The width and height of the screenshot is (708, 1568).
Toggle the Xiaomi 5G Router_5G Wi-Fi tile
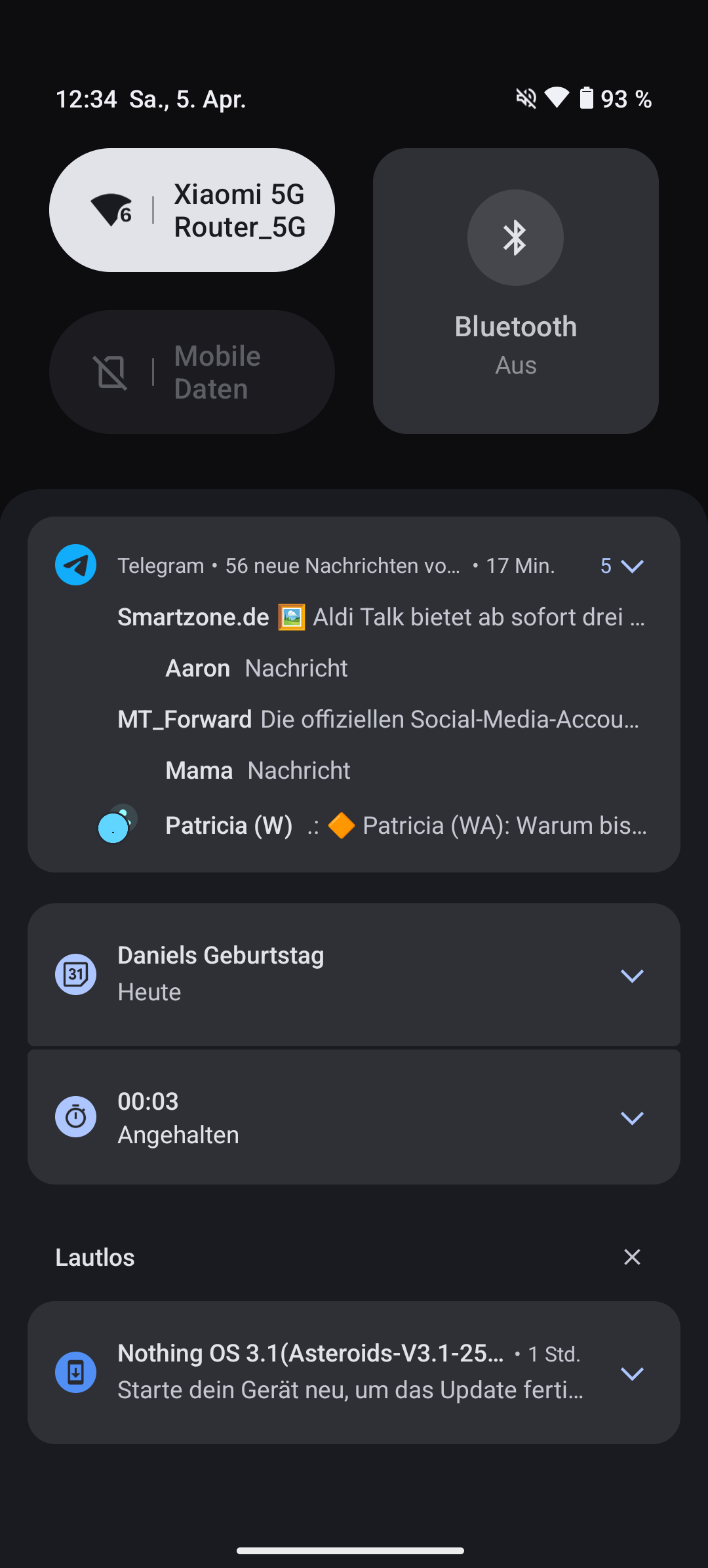[x=192, y=210]
